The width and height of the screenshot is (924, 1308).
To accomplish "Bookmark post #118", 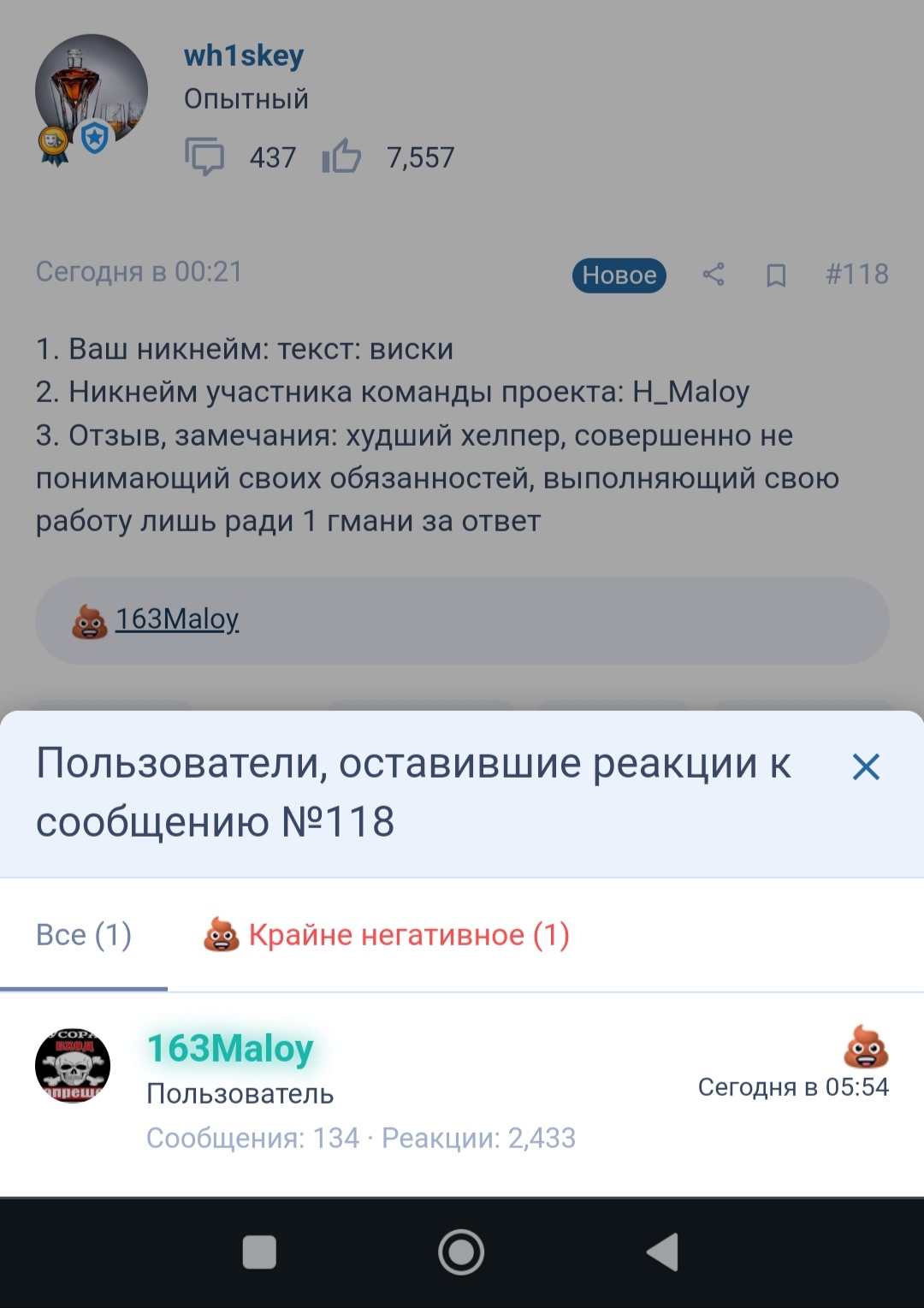I will (776, 275).
